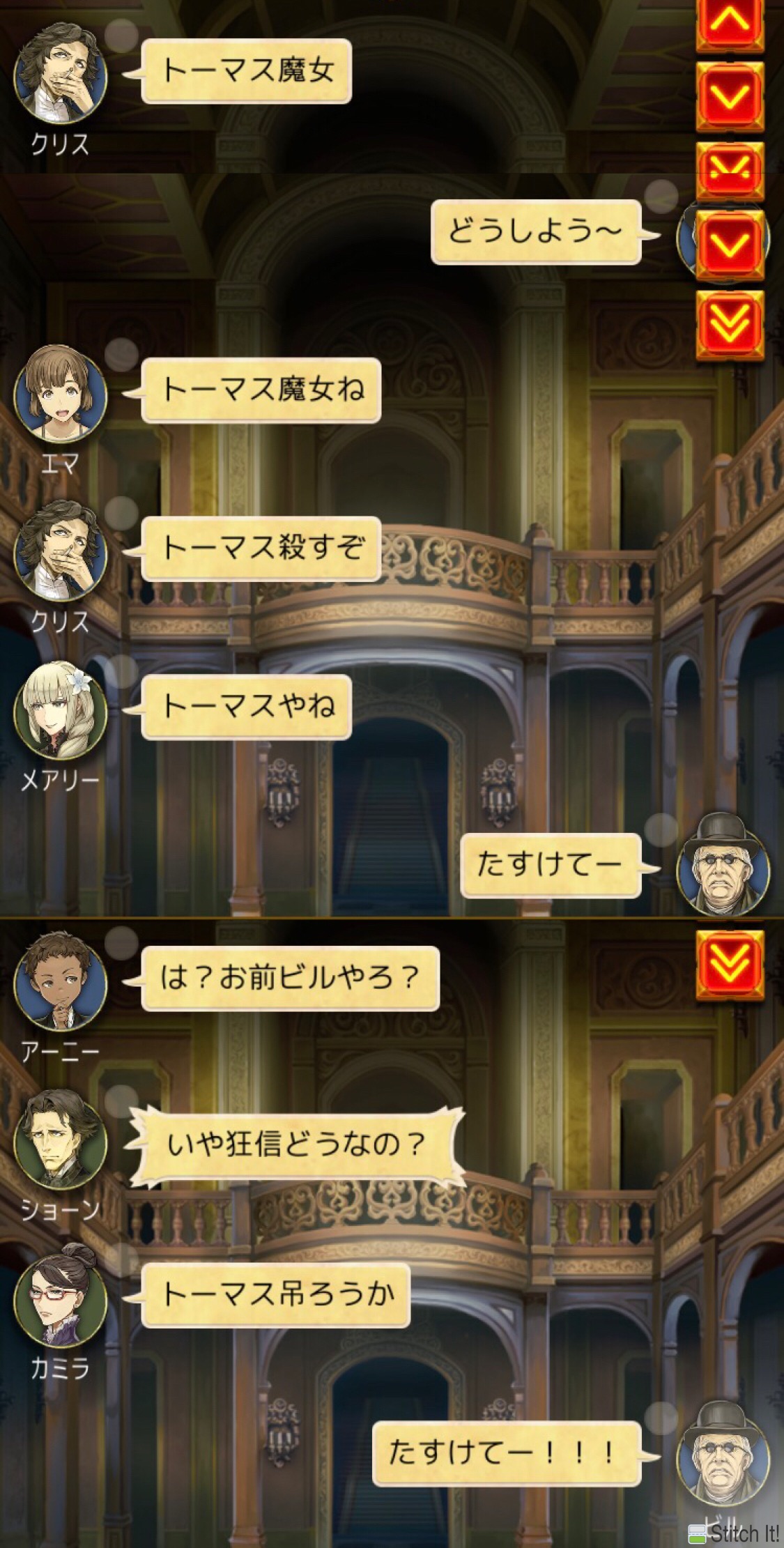Screen dimensions: 784x1548
Task: Open エマ's avatar profile
Action: click(x=61, y=392)
